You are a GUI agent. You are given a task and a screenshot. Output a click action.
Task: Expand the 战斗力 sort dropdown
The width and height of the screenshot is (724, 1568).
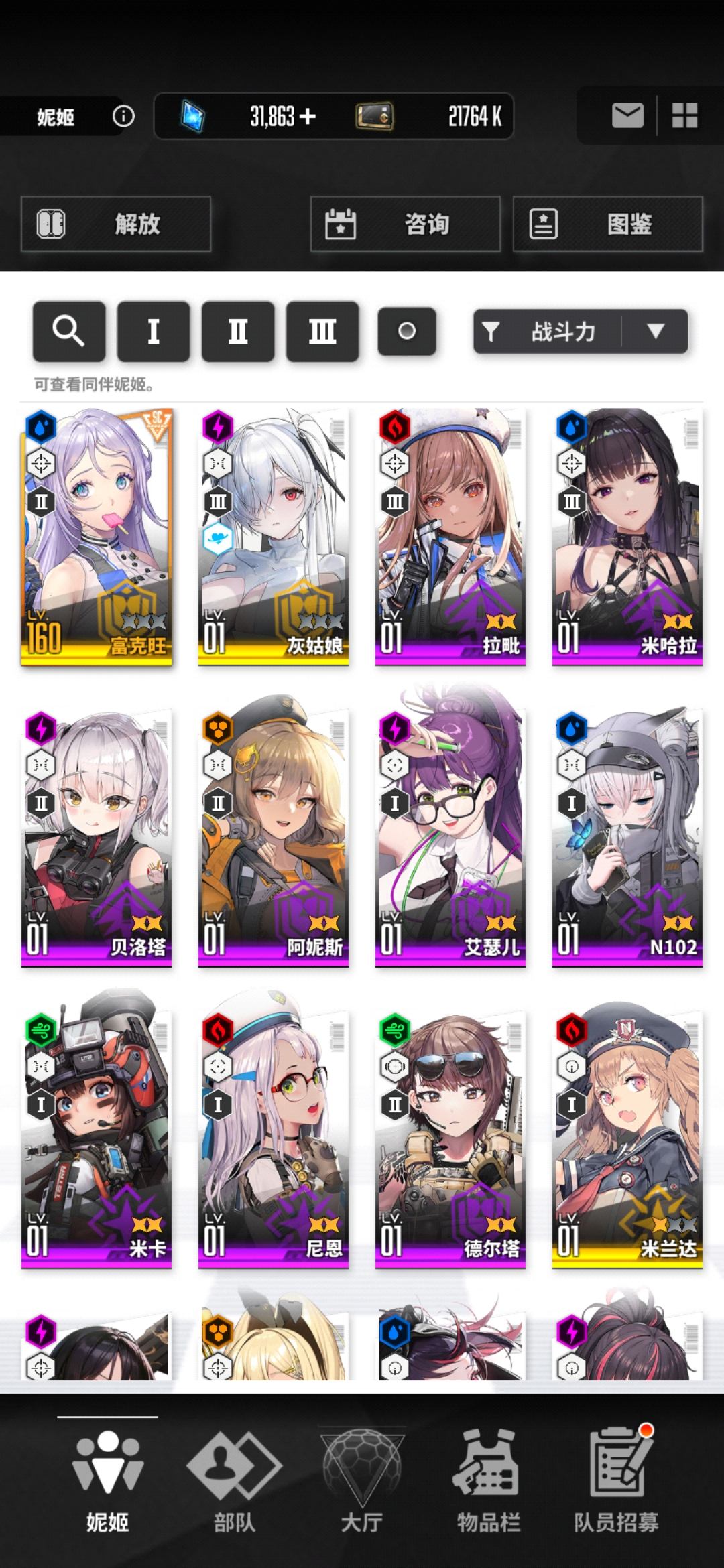[x=655, y=331]
